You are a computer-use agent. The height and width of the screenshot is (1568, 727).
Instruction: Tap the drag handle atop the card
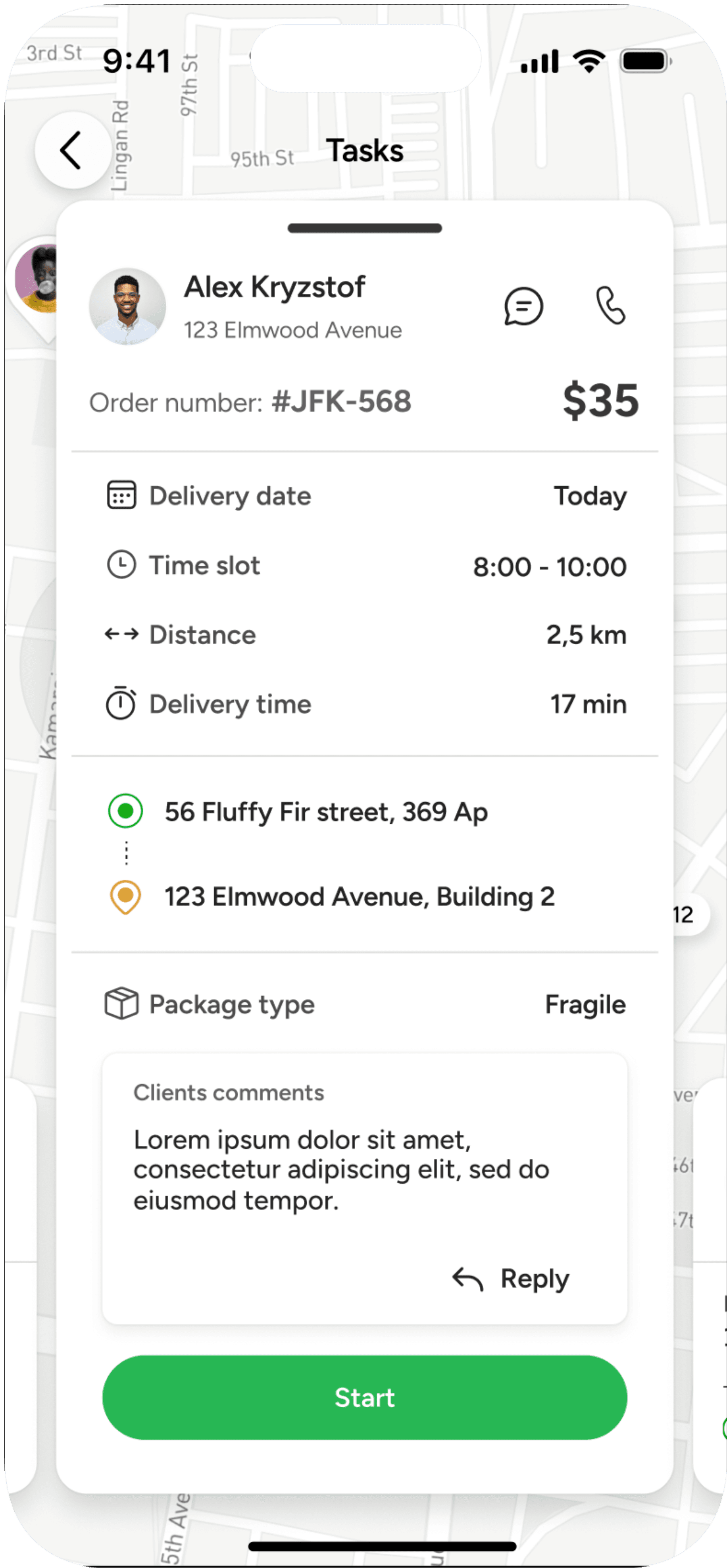point(364,228)
